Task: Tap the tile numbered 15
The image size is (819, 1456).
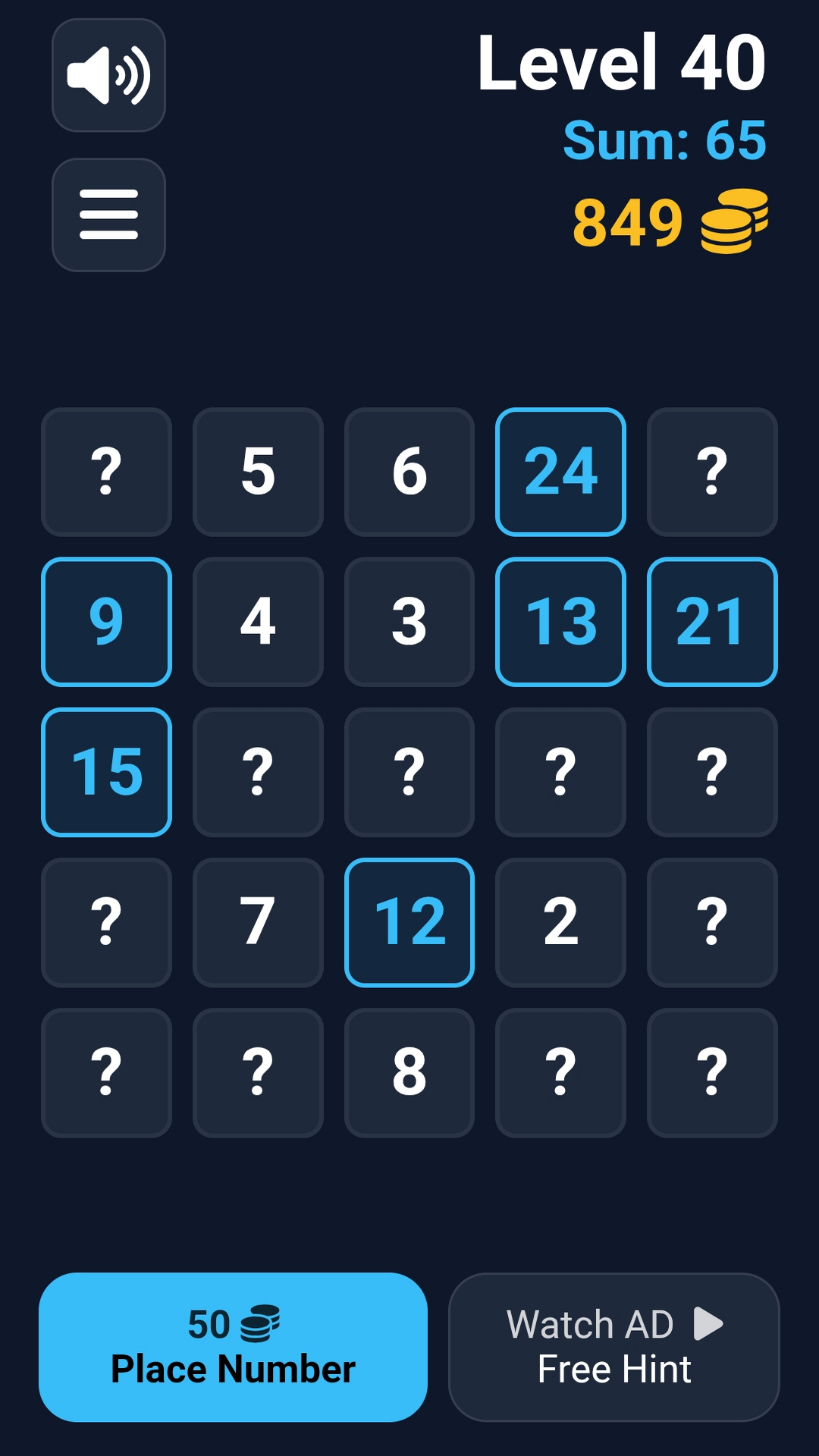Action: (x=106, y=772)
